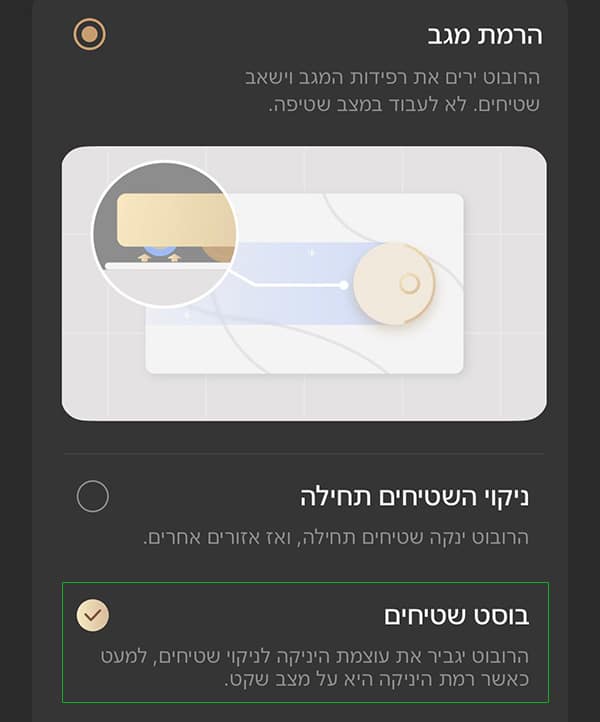
Task: Select the הרמת מגב radio option
Action: (x=90, y=35)
